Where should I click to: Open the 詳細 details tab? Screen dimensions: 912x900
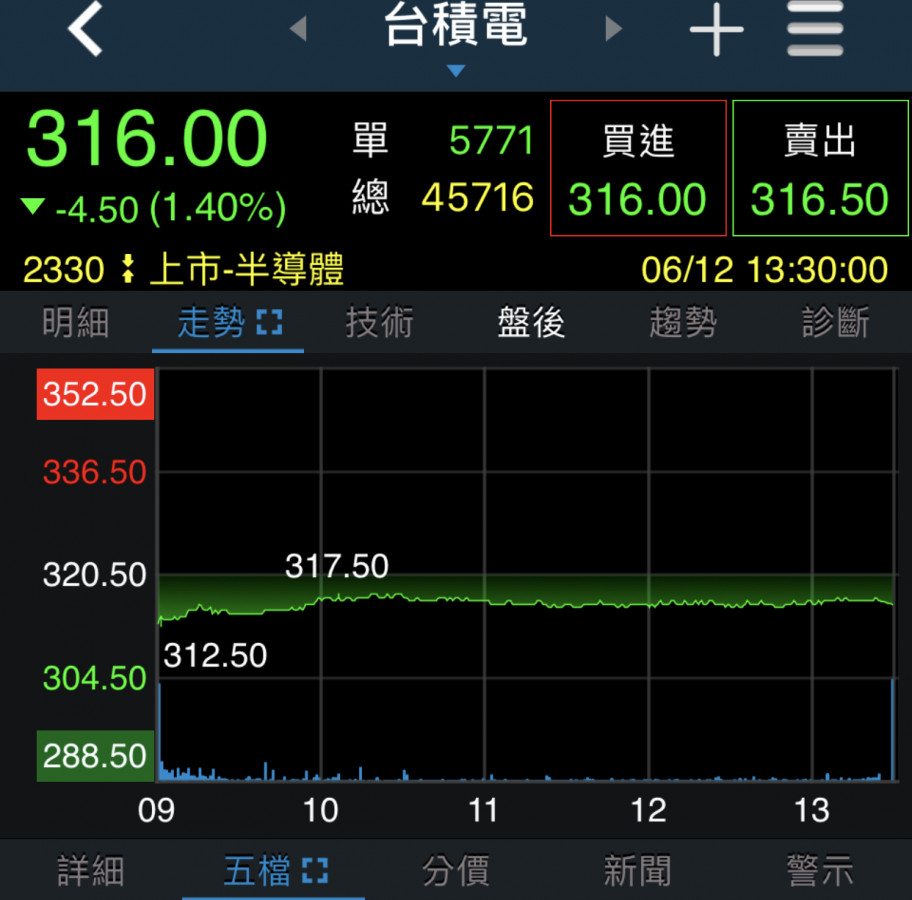pos(91,870)
